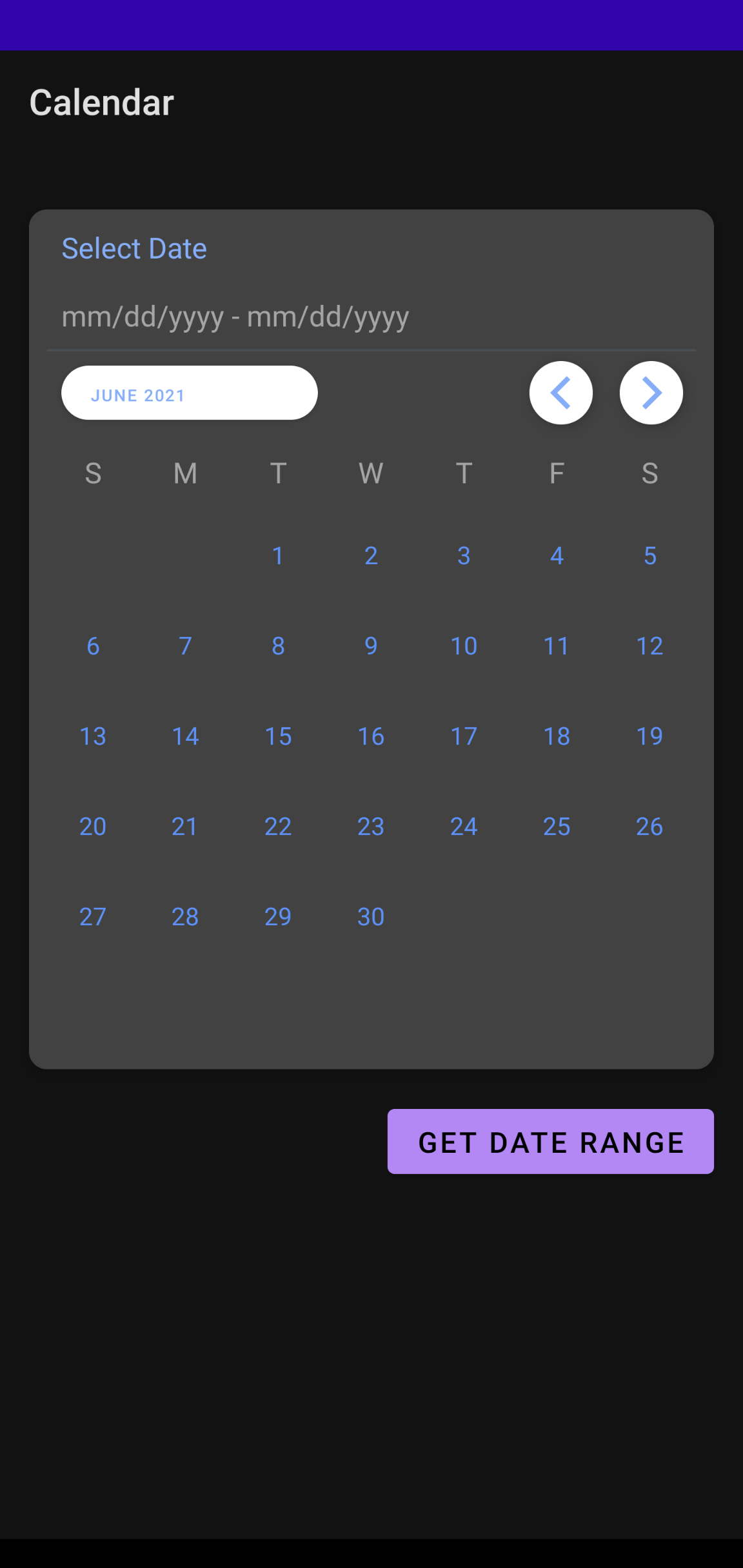Go to the previous month
The height and width of the screenshot is (1568, 743).
point(560,393)
